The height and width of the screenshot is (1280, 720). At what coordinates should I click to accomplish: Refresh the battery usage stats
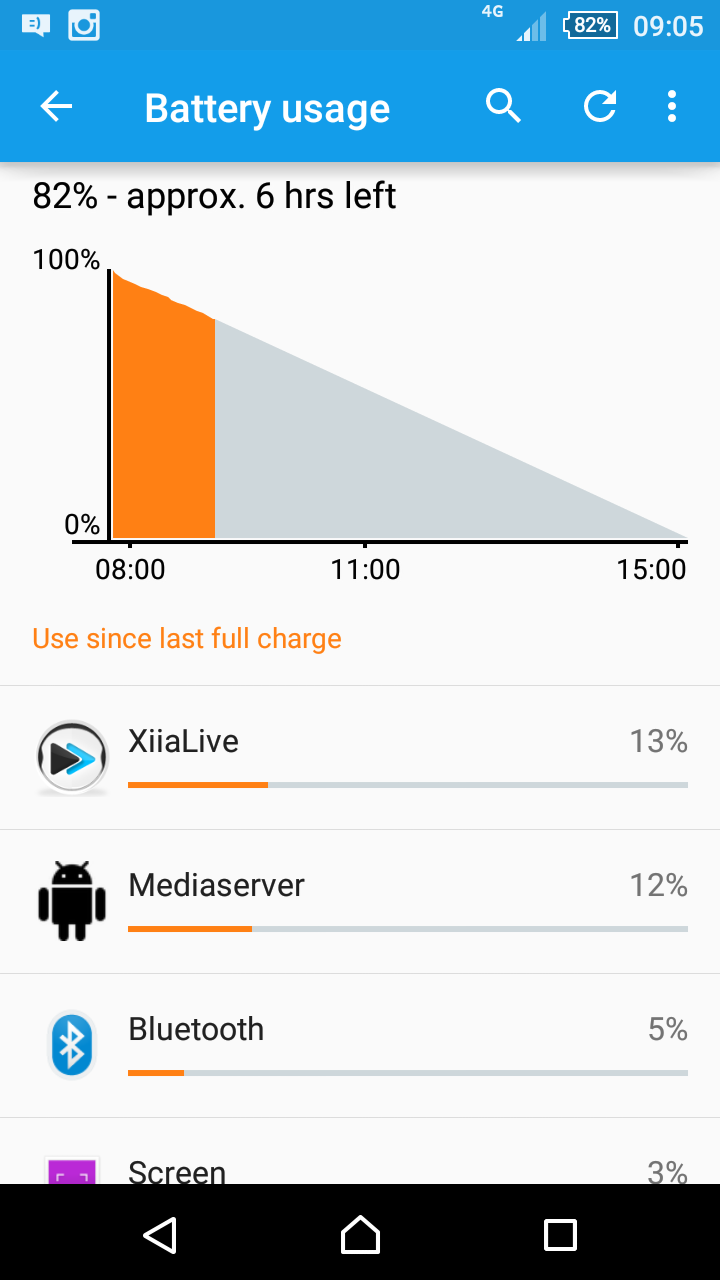point(599,106)
